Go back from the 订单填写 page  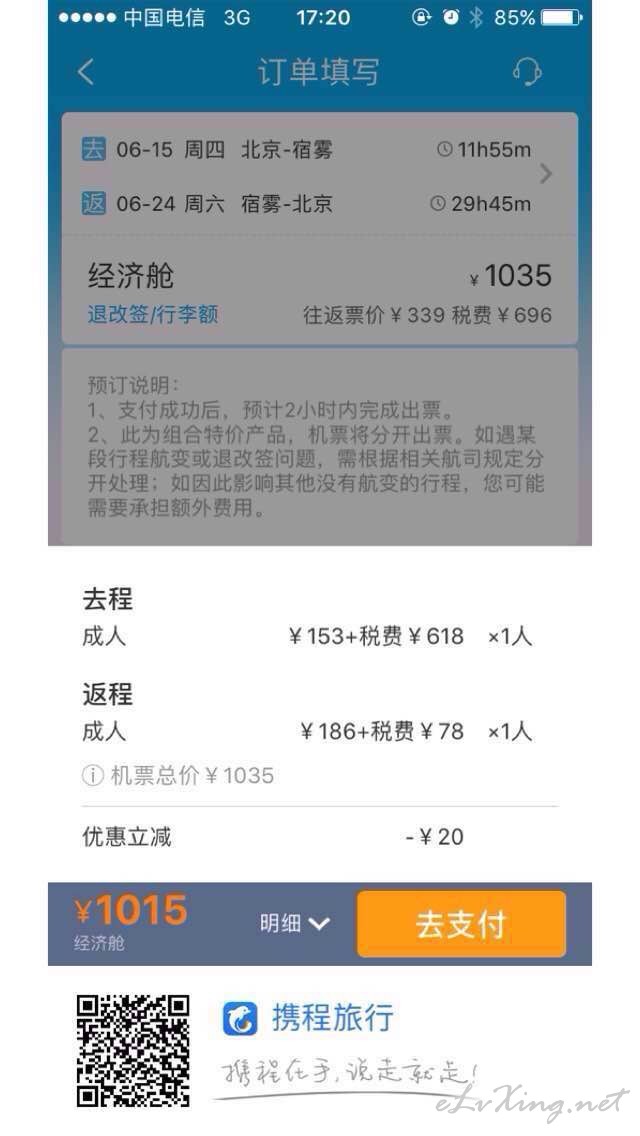86,72
